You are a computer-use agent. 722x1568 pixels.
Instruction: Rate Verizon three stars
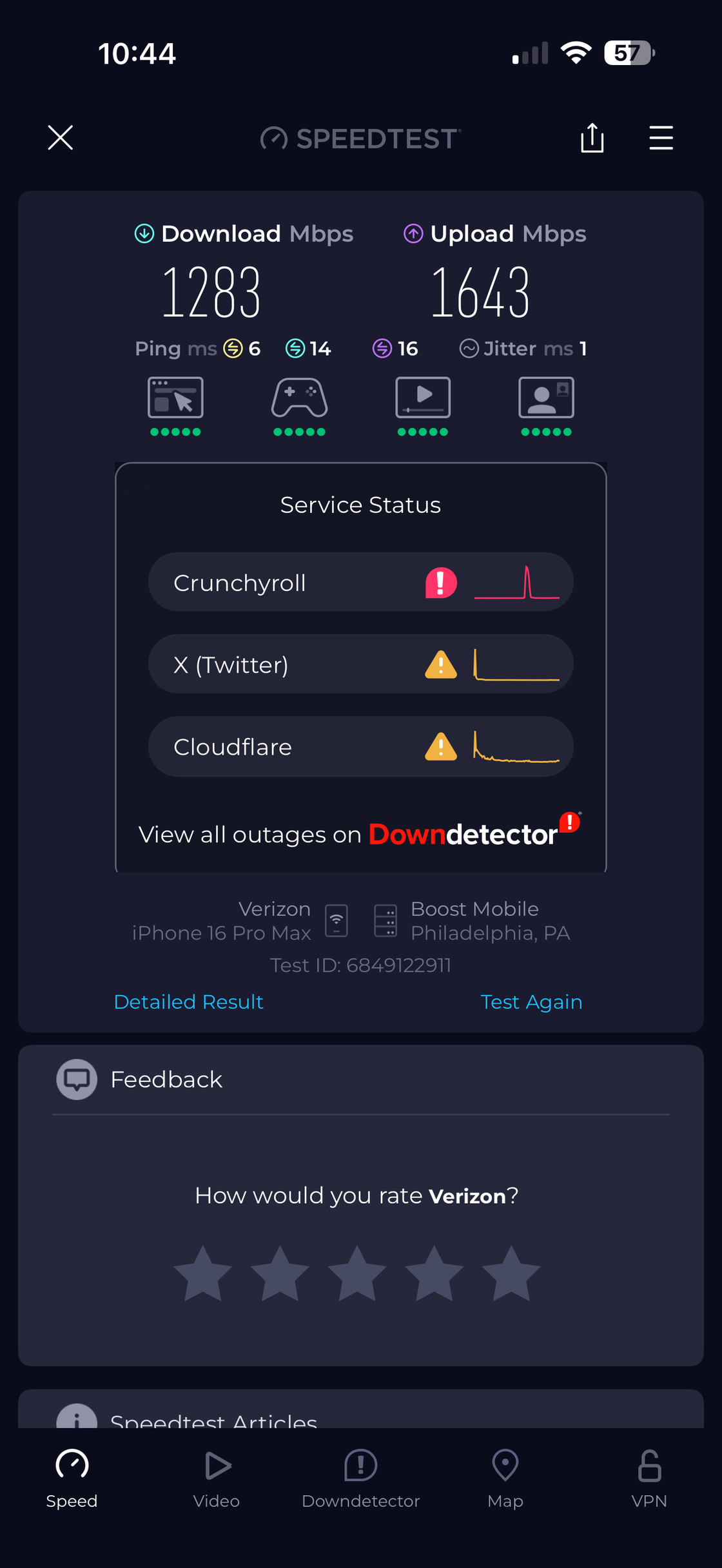357,1273
